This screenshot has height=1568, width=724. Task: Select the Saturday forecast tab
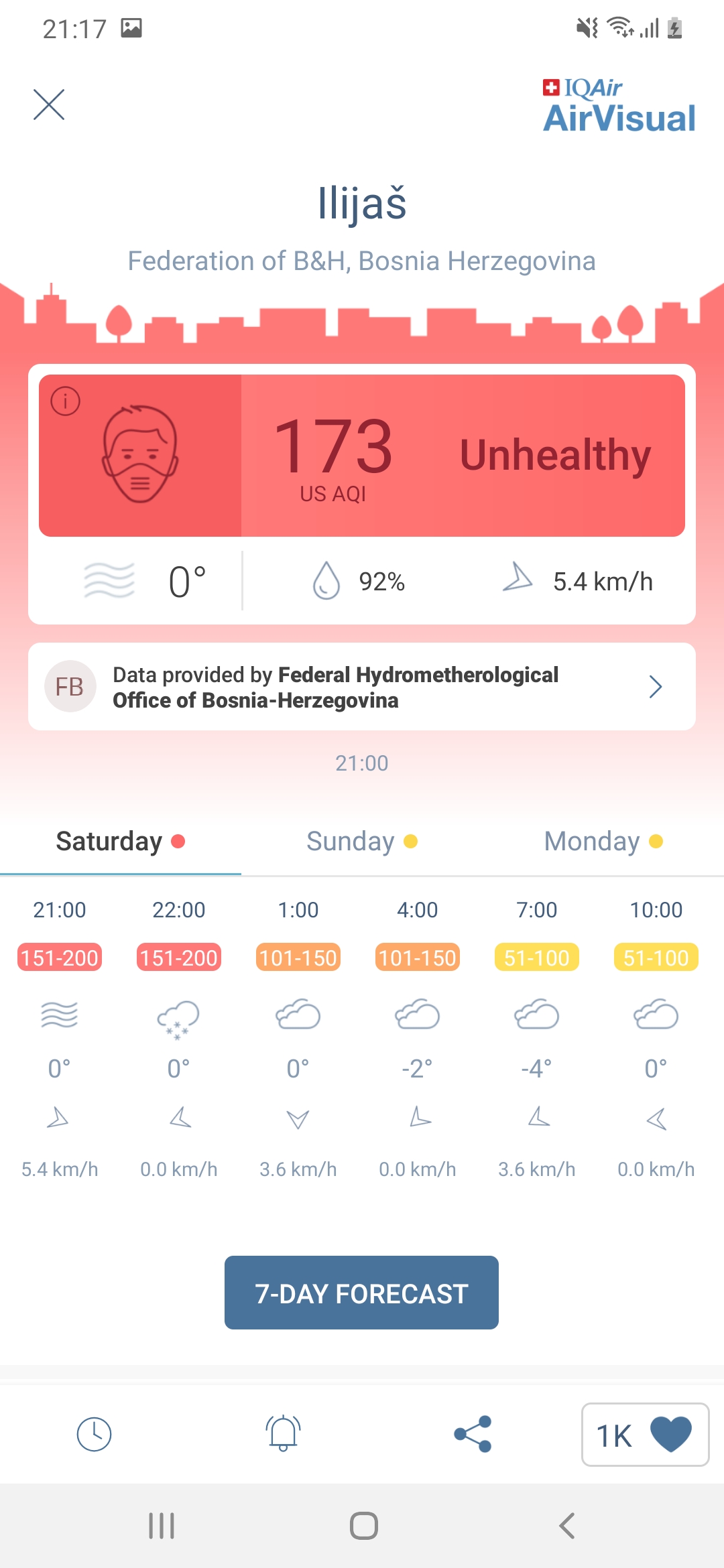click(121, 842)
